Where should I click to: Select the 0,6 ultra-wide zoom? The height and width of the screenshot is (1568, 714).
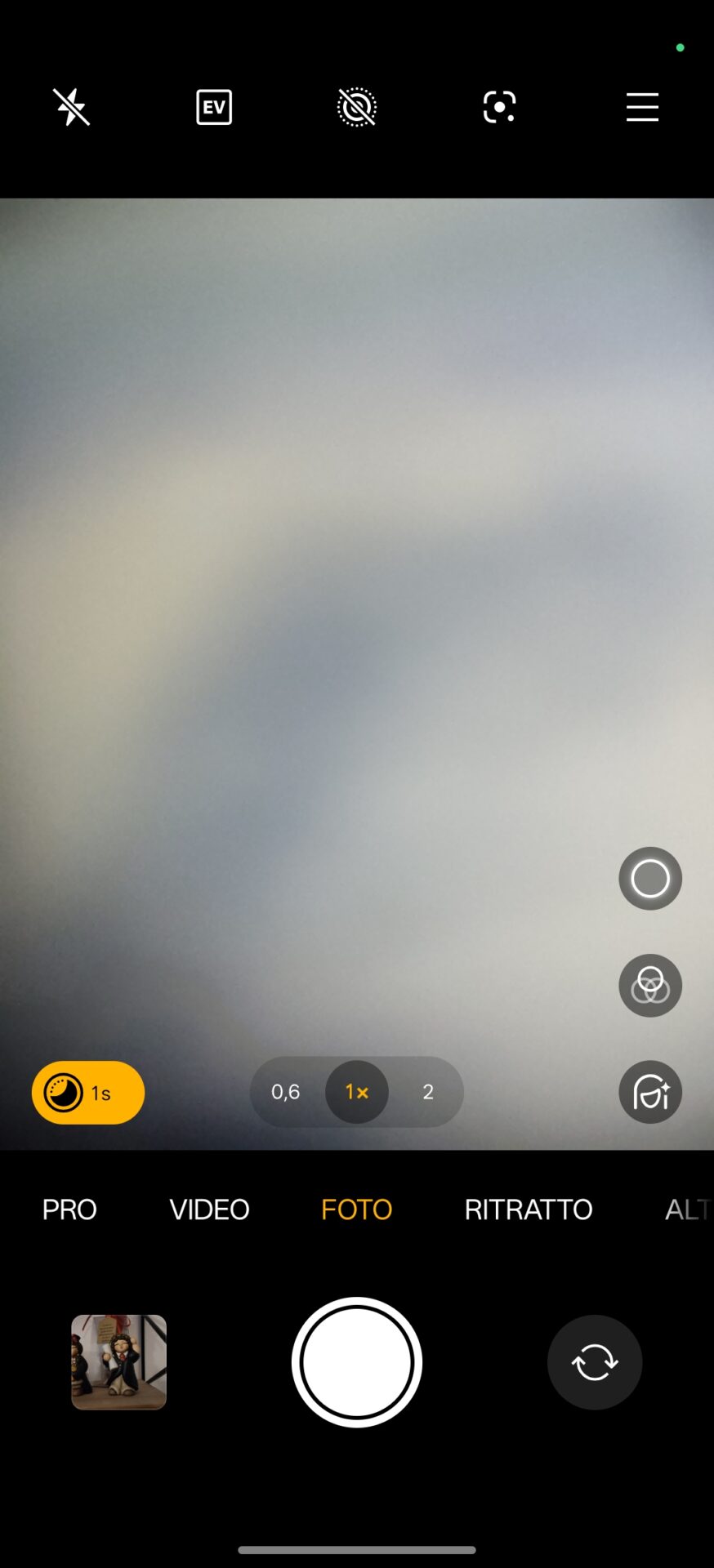click(286, 1092)
